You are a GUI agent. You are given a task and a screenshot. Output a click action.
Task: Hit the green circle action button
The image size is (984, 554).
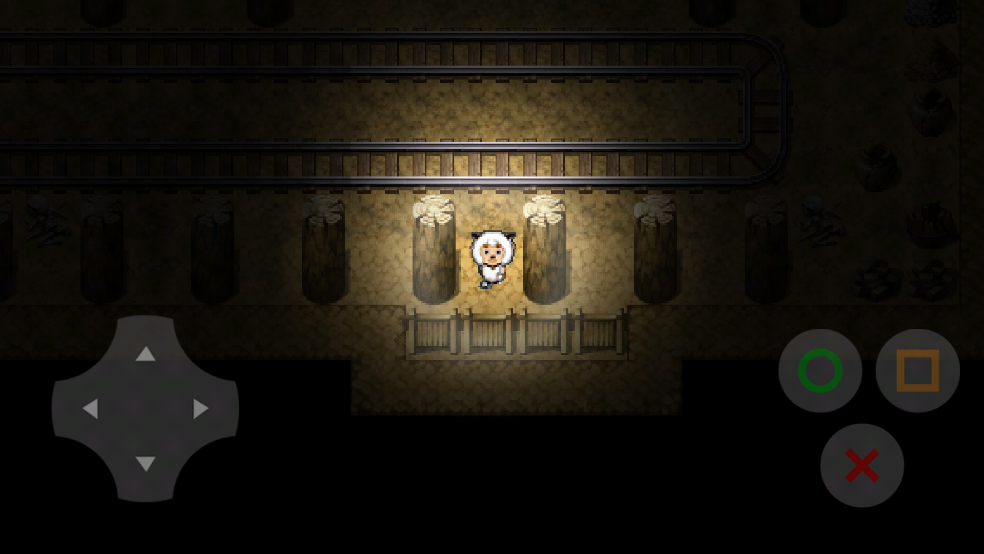coord(820,371)
